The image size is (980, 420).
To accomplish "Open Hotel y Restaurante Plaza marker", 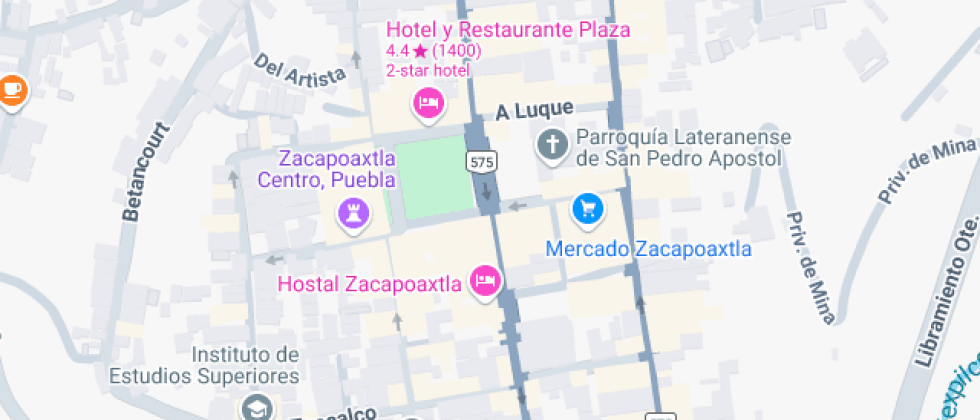I will 428,103.
